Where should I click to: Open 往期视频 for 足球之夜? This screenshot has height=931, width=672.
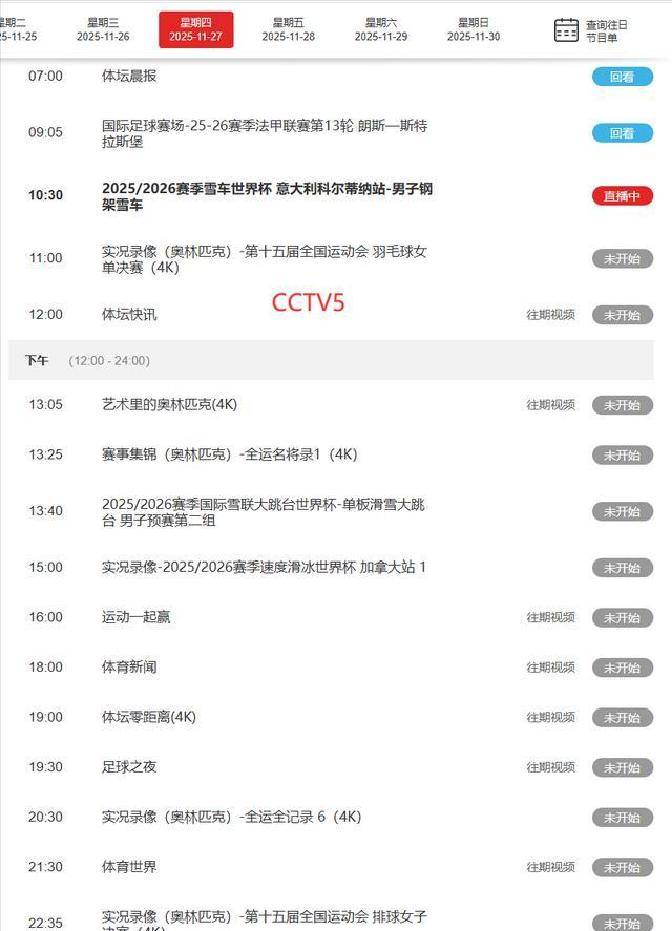click(x=551, y=767)
